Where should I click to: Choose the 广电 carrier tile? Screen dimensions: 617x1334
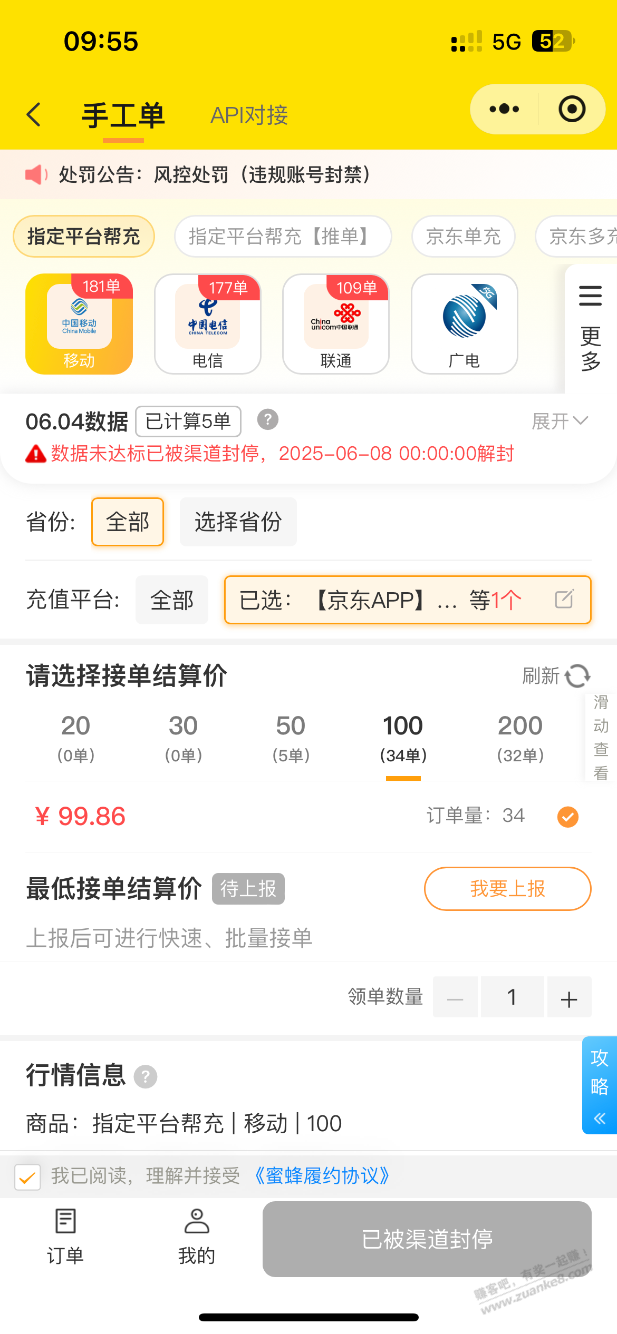464,324
